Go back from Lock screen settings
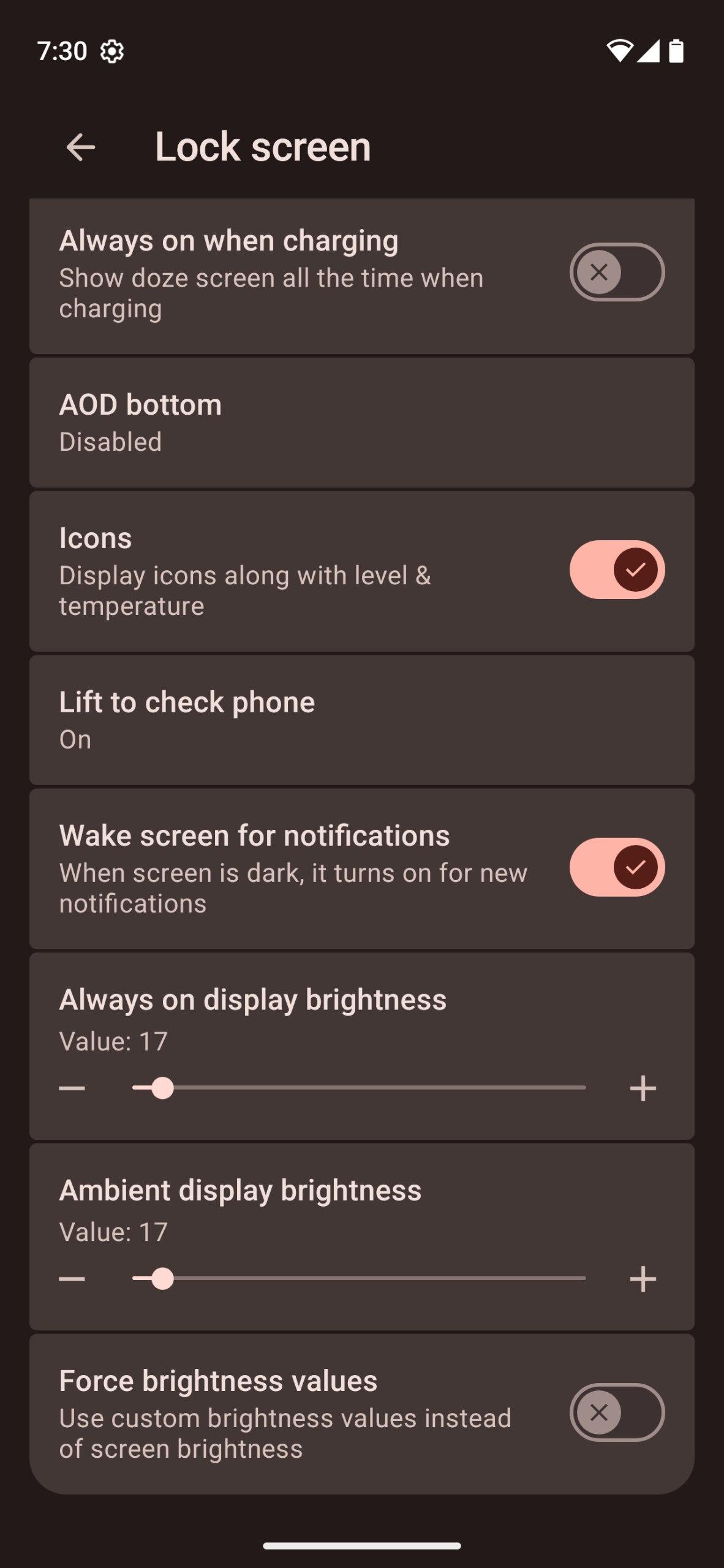Image resolution: width=724 pixels, height=1568 pixels. [80, 147]
